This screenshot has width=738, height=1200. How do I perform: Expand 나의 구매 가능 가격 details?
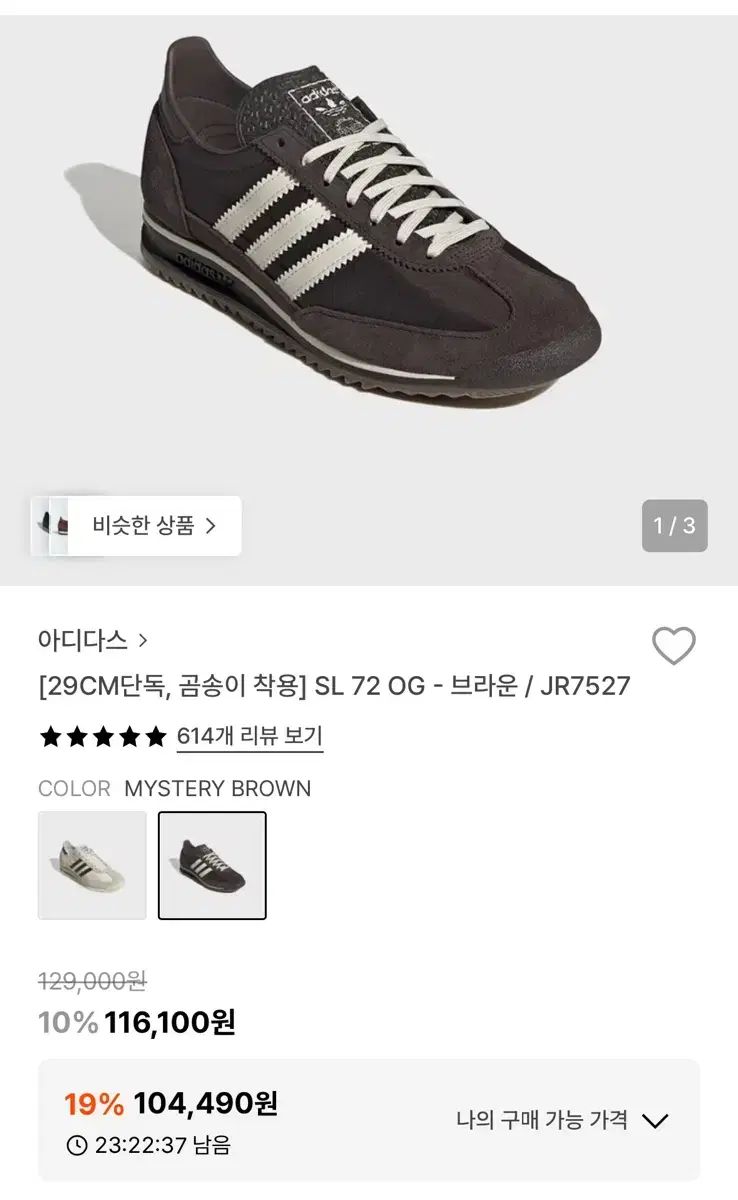point(561,1120)
